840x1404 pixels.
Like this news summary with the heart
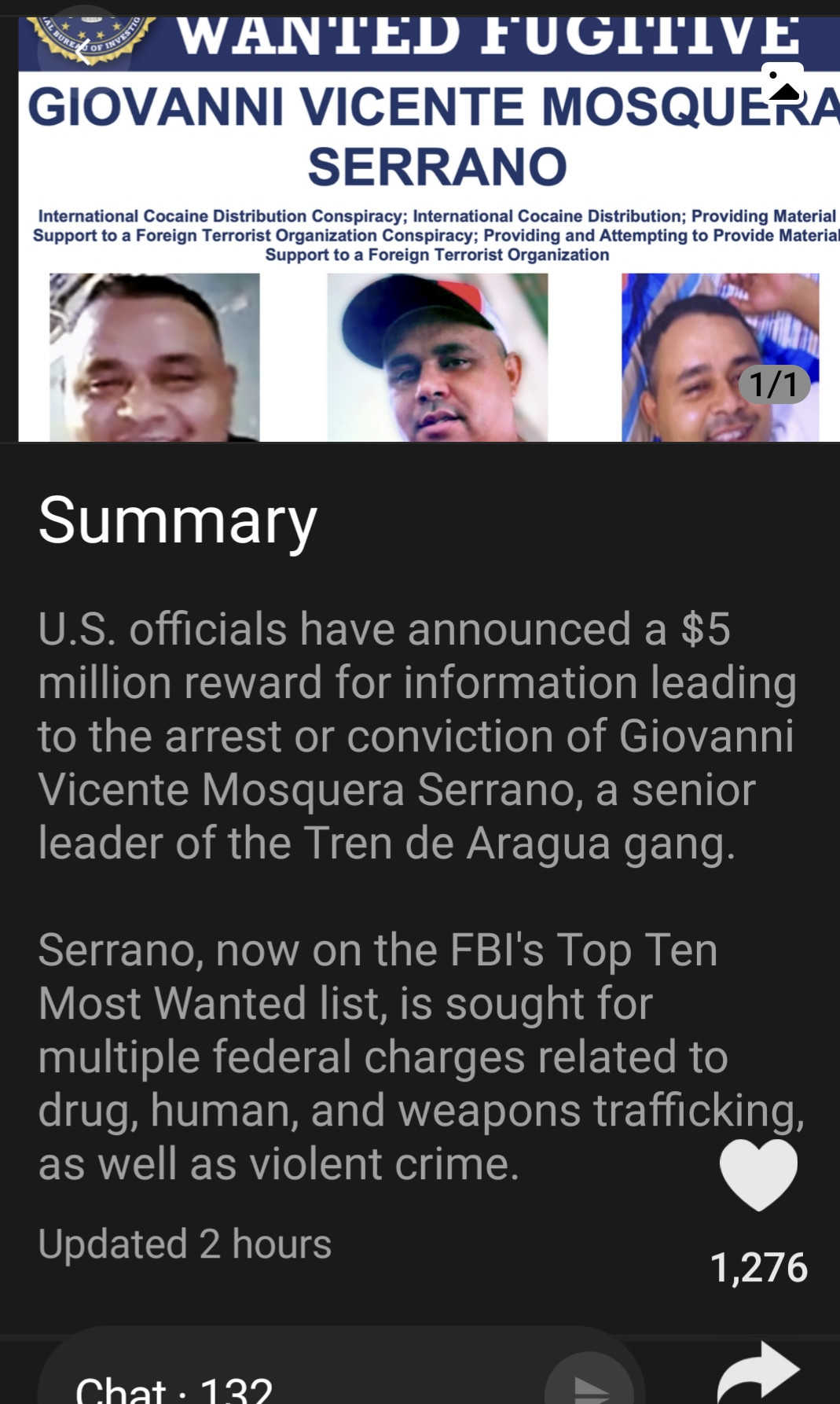pos(758,1174)
